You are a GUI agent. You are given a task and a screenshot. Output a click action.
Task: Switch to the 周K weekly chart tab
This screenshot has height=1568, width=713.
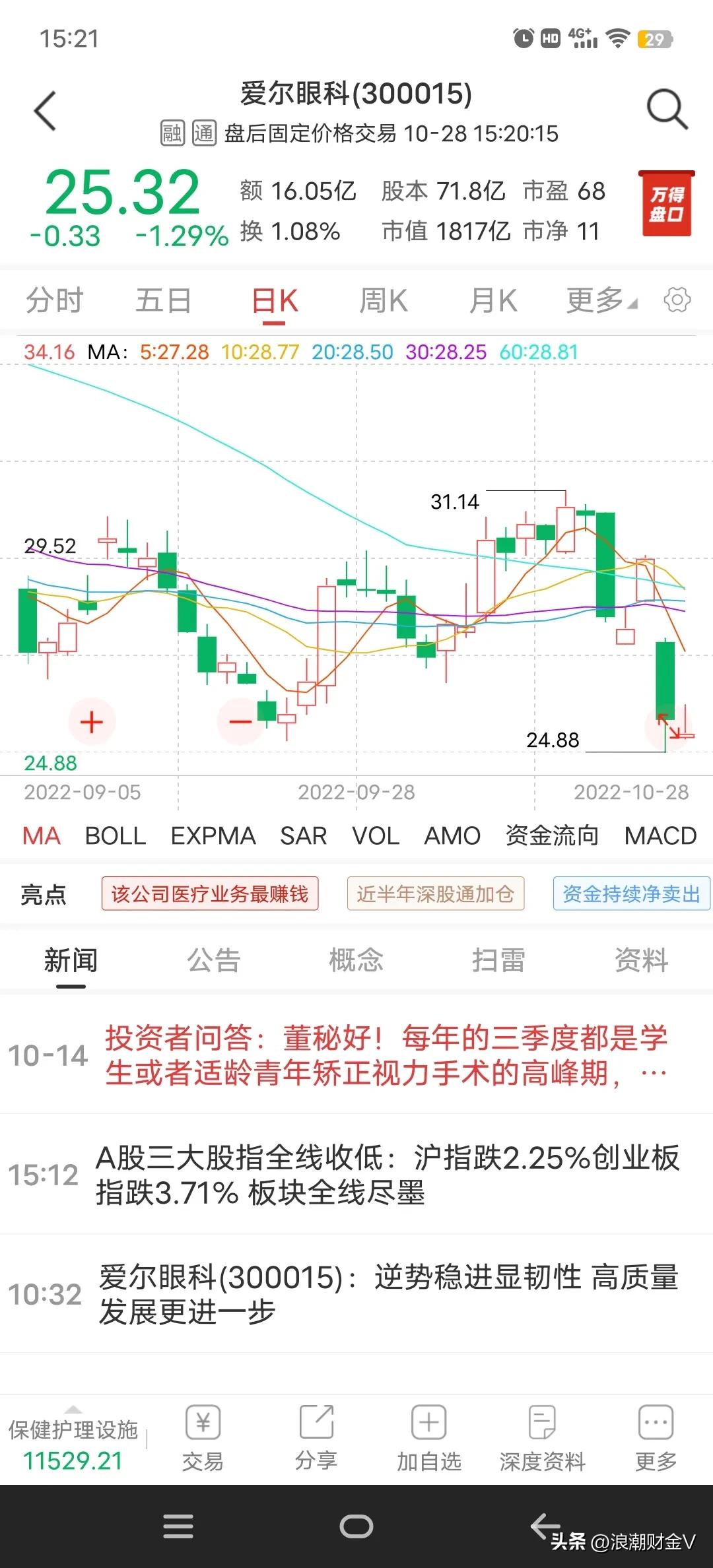tap(384, 299)
